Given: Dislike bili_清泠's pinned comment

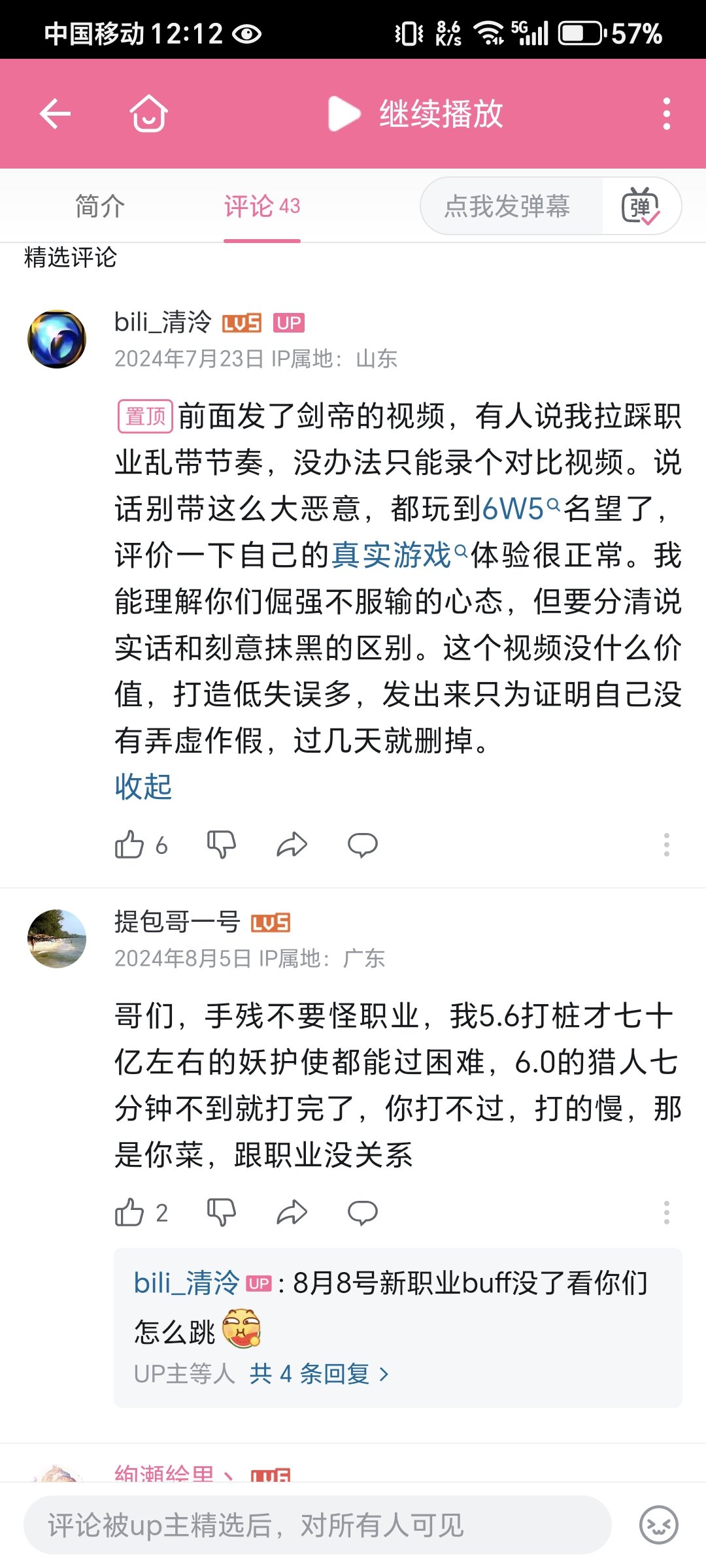Looking at the screenshot, I should pos(221,845).
